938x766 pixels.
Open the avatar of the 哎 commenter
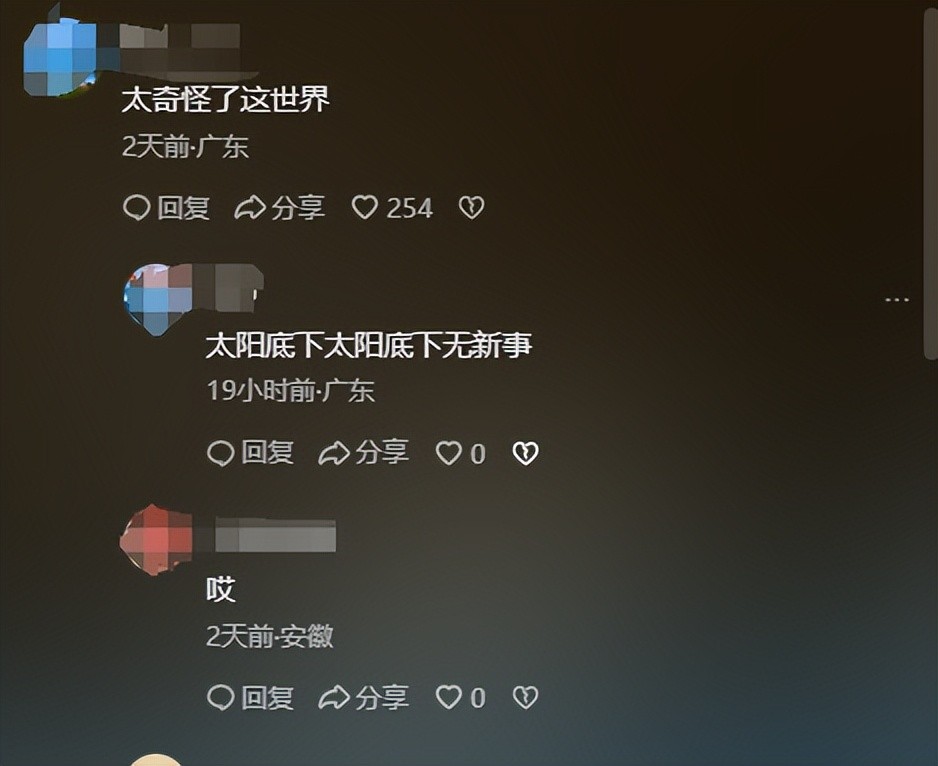pyautogui.click(x=154, y=539)
